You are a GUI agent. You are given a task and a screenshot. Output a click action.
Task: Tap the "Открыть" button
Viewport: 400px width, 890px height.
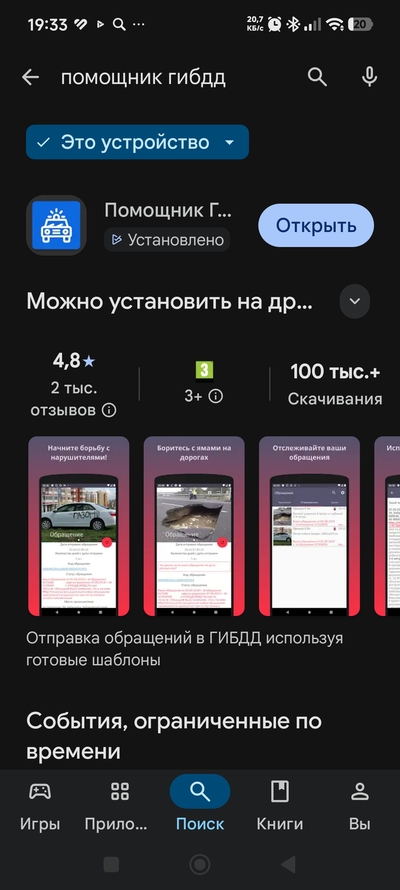point(316,225)
